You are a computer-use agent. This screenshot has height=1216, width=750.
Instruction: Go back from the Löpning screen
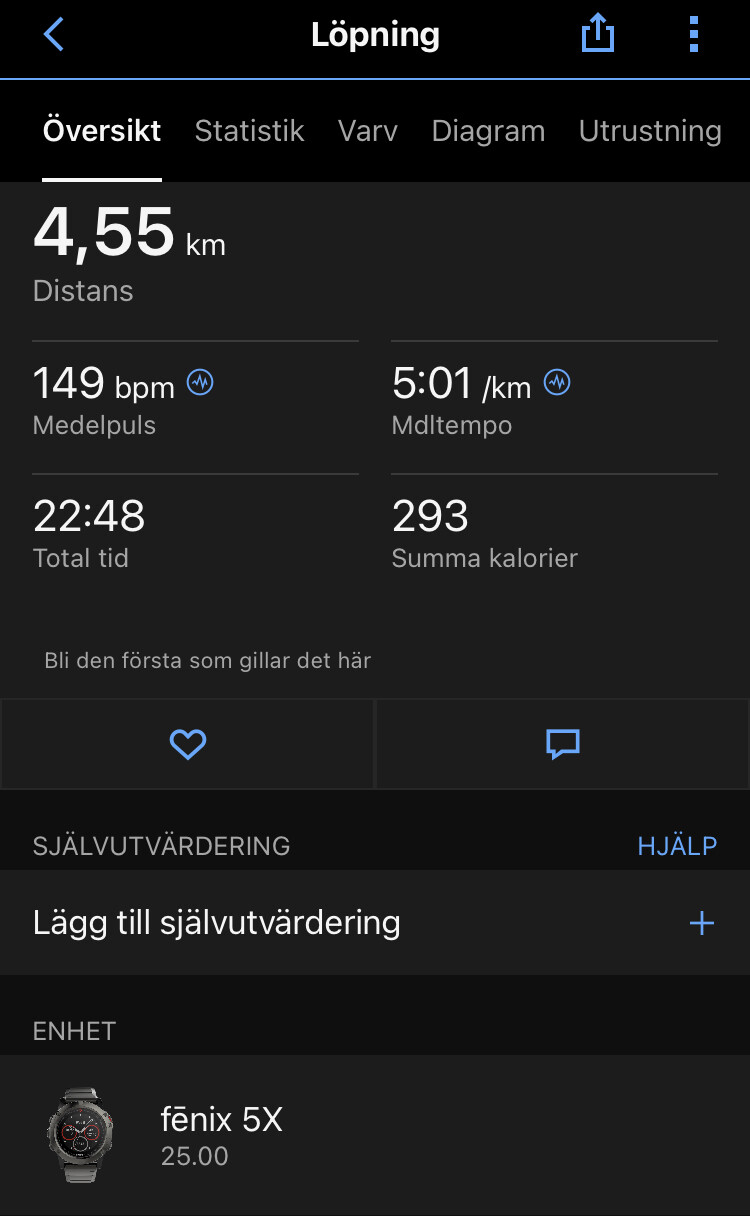(54, 35)
